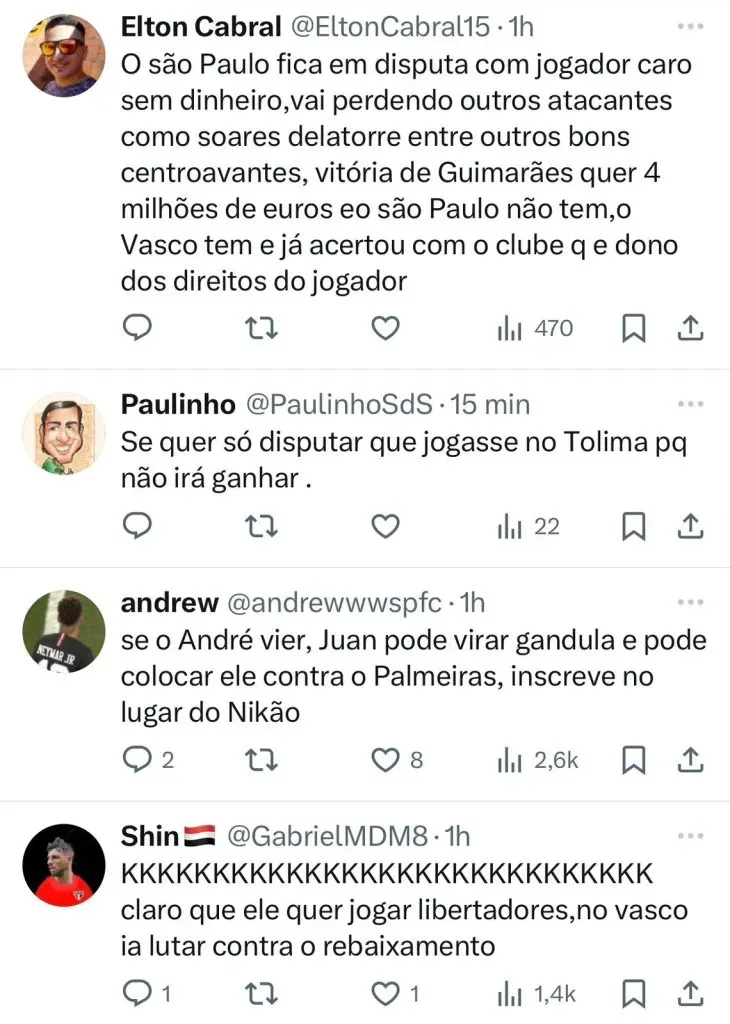
Task: Open the overflow menu on Shin's tweet
Action: [x=691, y=835]
